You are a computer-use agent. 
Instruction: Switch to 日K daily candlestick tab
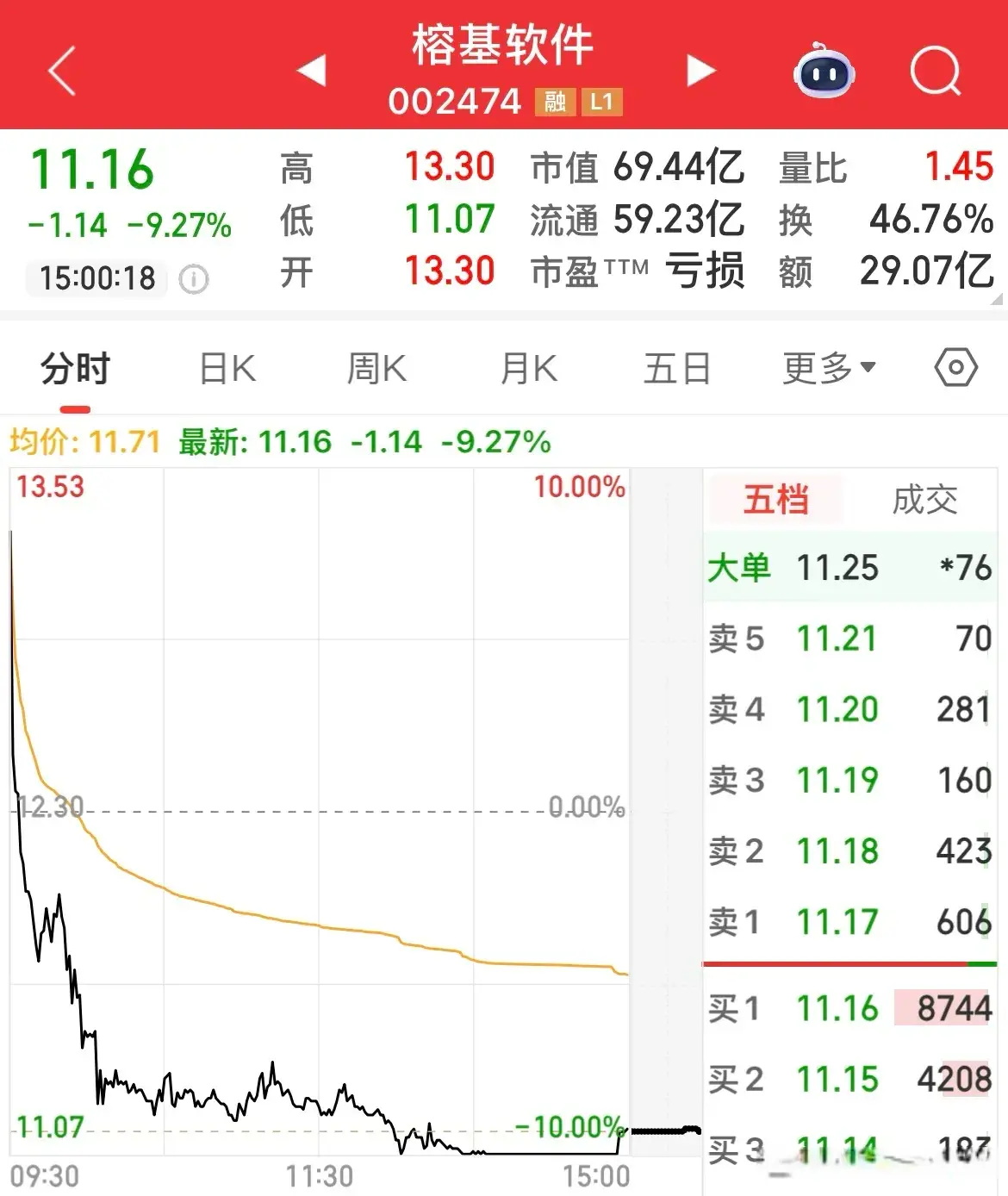click(226, 368)
